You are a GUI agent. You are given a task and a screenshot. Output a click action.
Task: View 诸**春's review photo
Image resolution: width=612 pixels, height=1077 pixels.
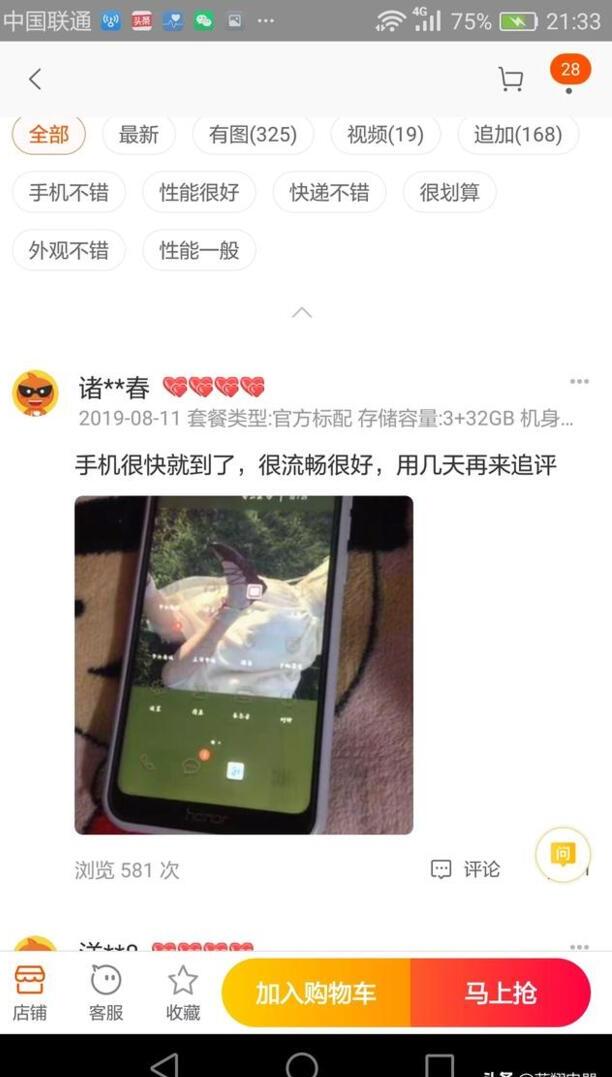[243, 664]
